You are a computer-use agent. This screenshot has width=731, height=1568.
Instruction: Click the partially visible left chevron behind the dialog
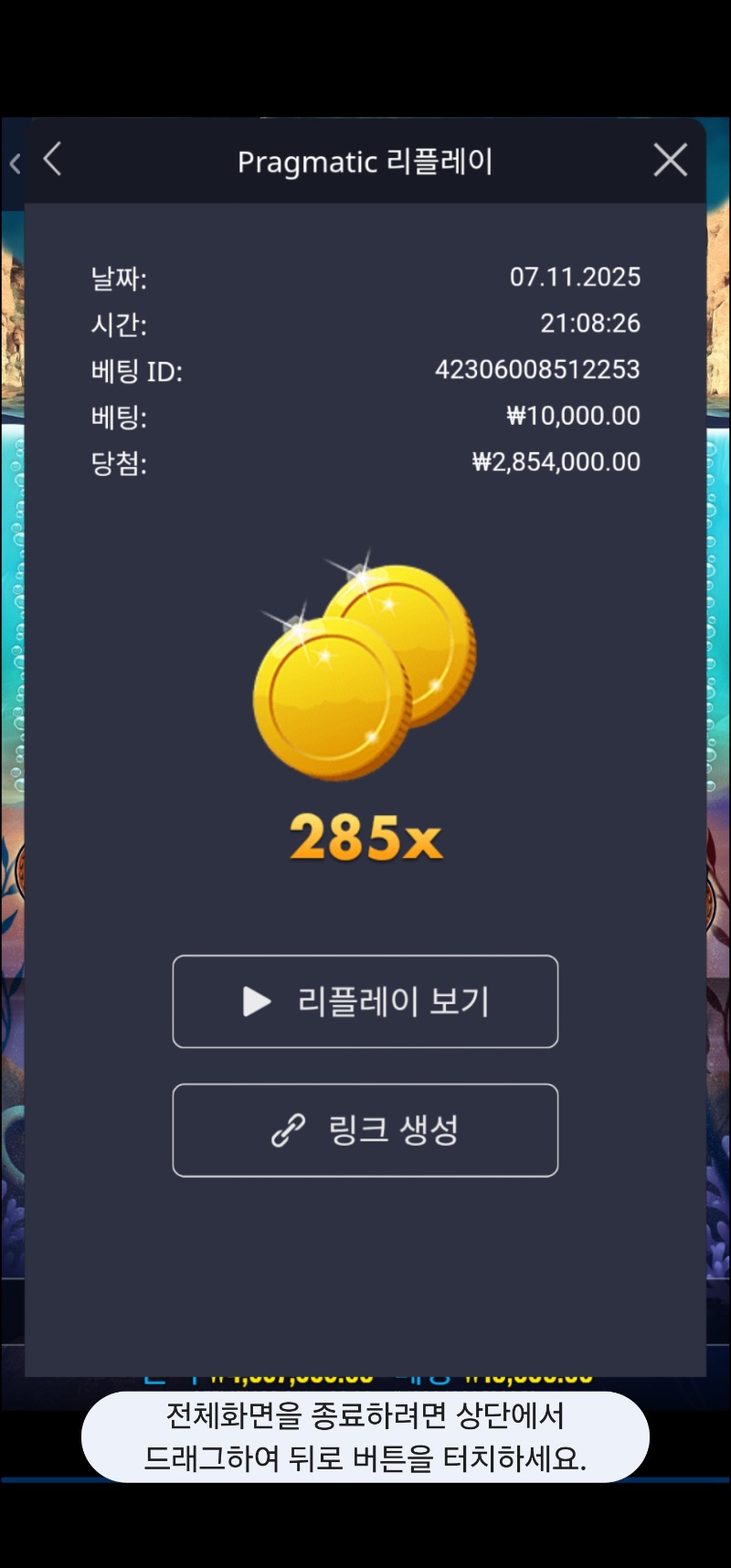pos(13,163)
